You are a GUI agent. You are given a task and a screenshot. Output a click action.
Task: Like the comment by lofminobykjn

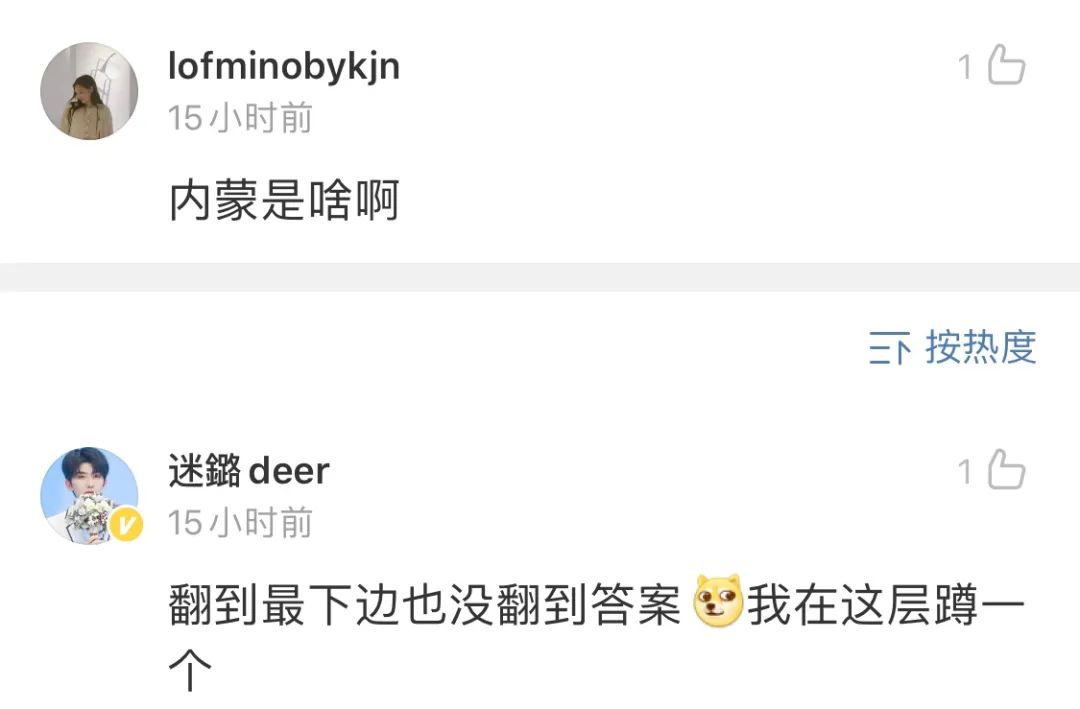(1005, 67)
